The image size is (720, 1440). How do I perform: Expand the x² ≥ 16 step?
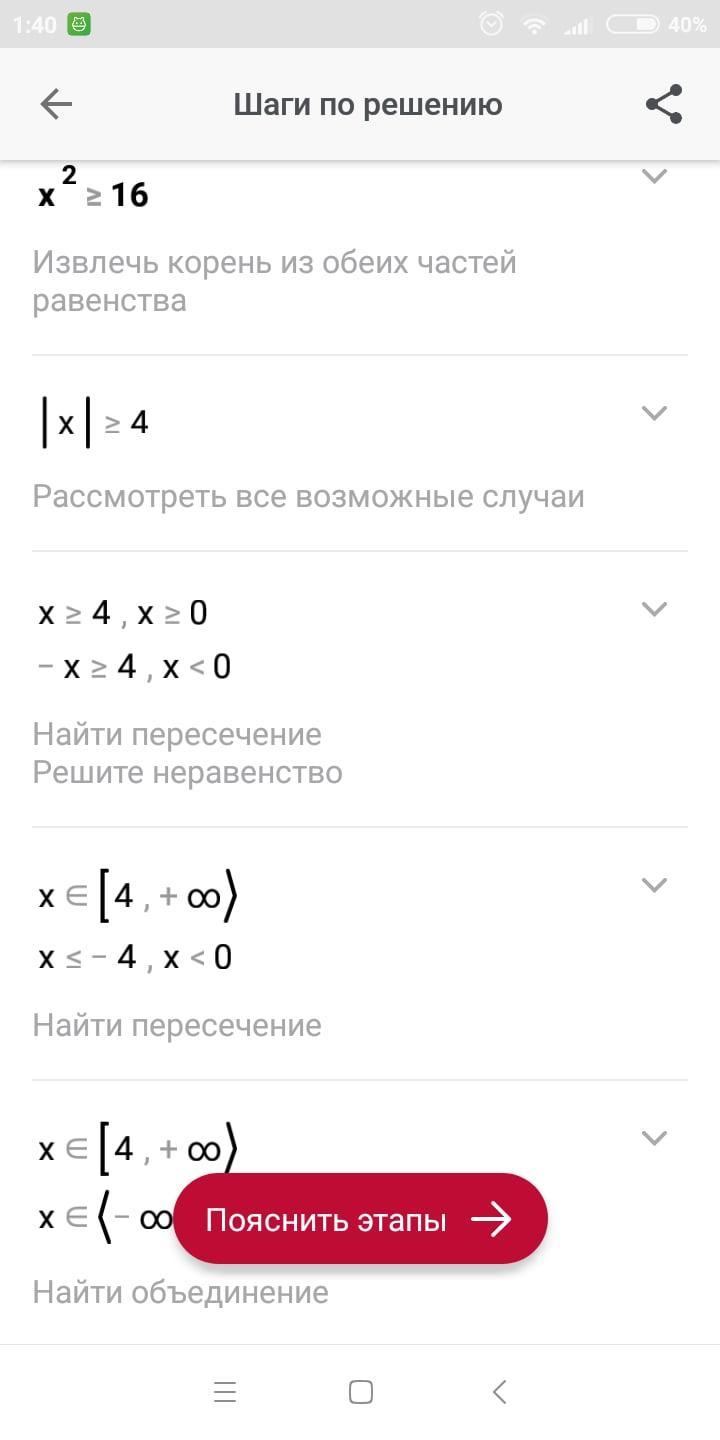pyautogui.click(x=654, y=177)
